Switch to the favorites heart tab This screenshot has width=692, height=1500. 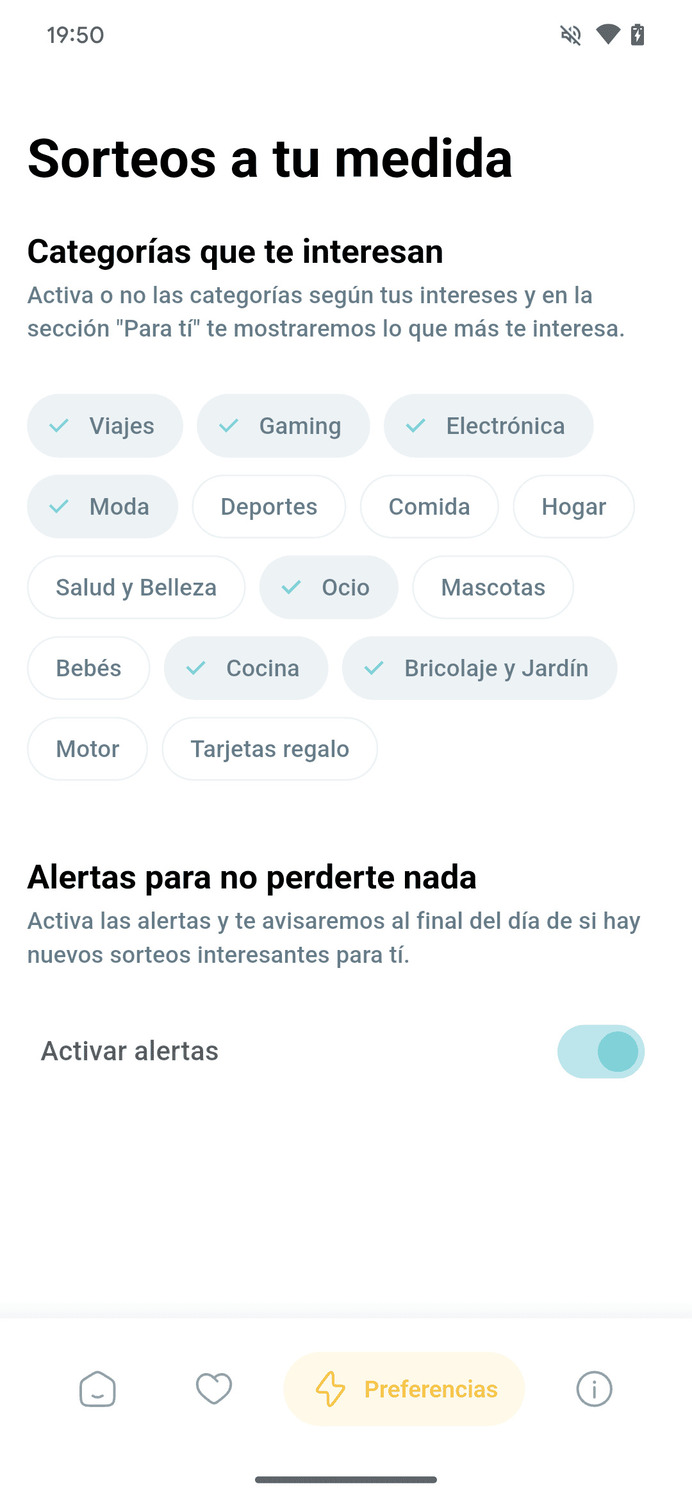click(x=213, y=1390)
